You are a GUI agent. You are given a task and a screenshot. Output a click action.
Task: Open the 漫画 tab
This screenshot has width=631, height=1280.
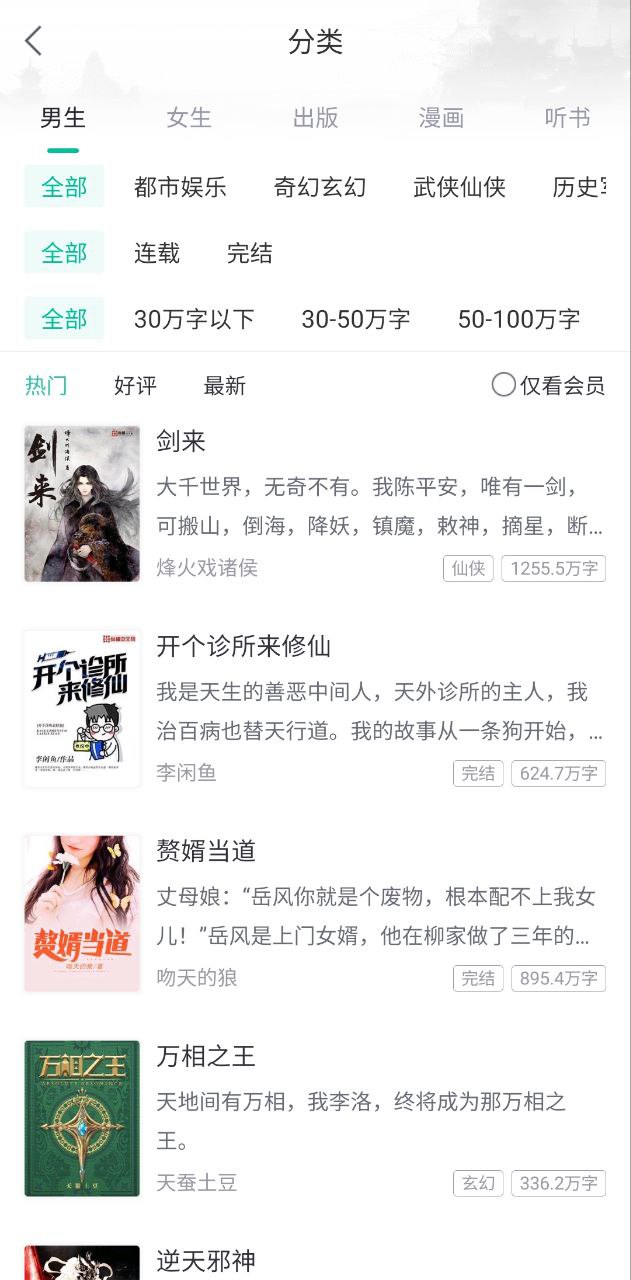(441, 118)
